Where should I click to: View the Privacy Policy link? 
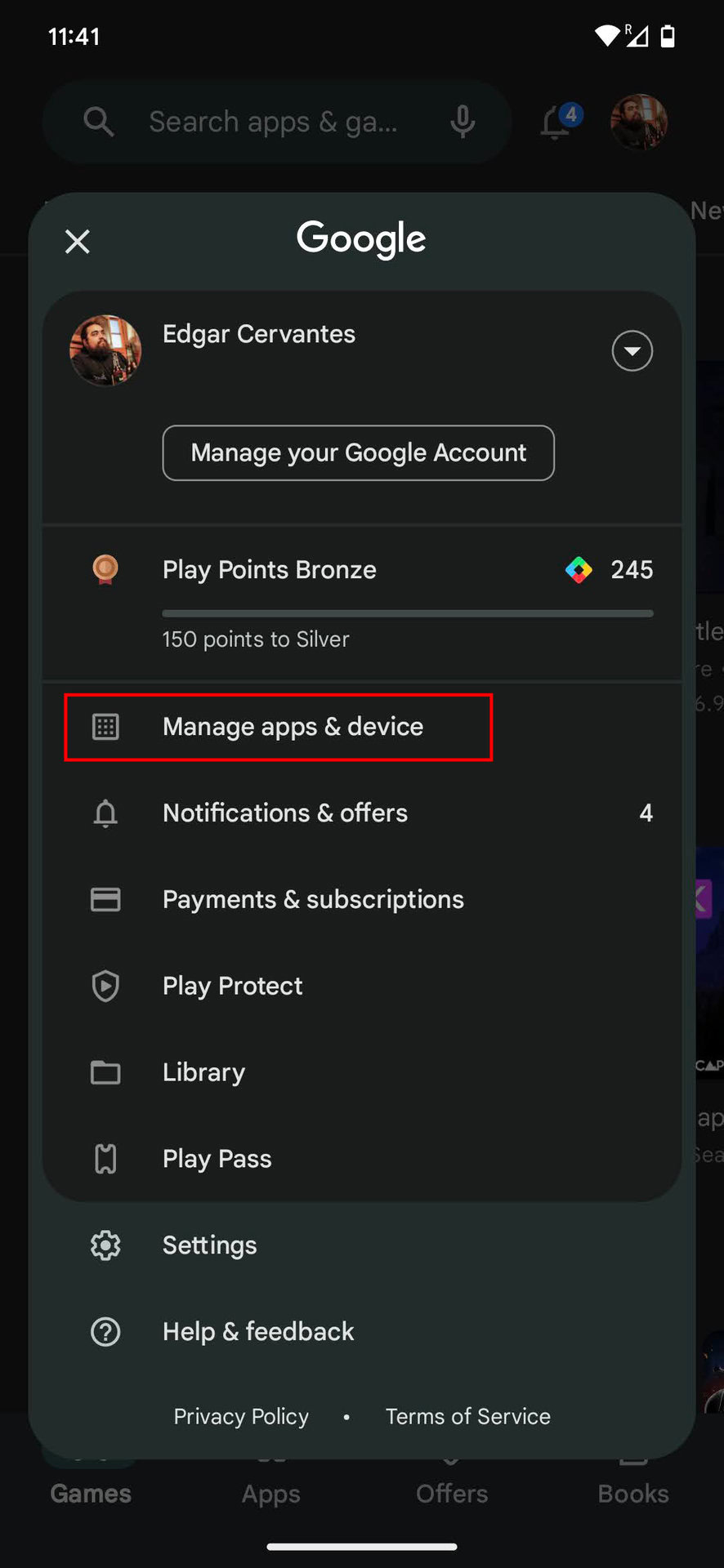(x=241, y=1417)
